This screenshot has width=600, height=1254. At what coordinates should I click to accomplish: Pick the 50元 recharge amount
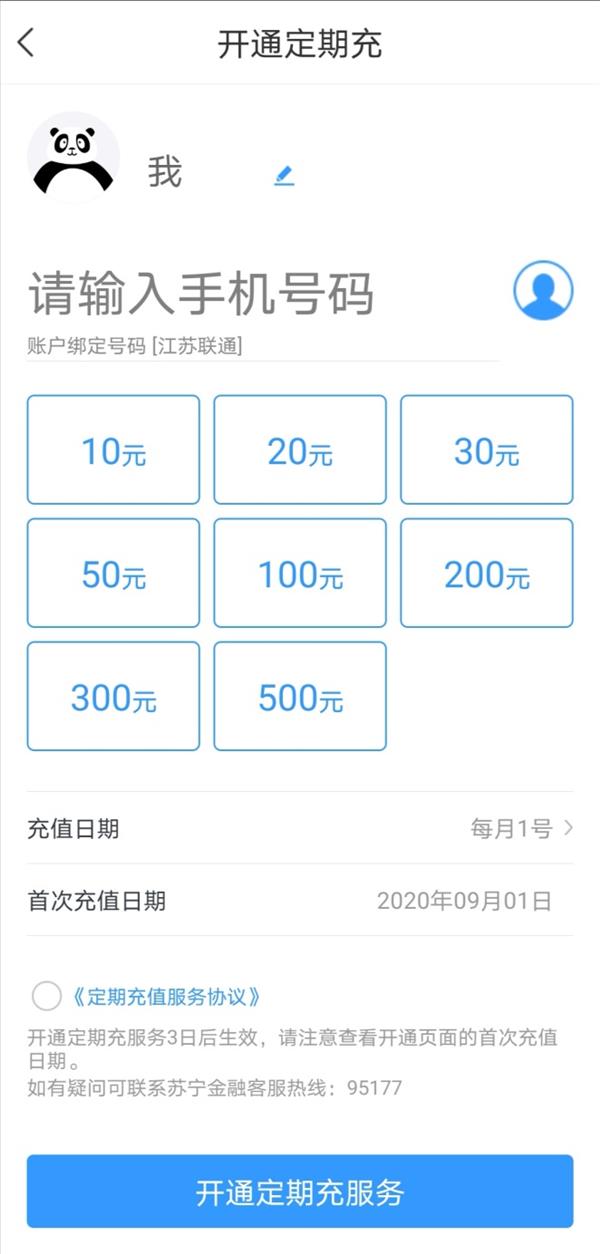point(113,573)
